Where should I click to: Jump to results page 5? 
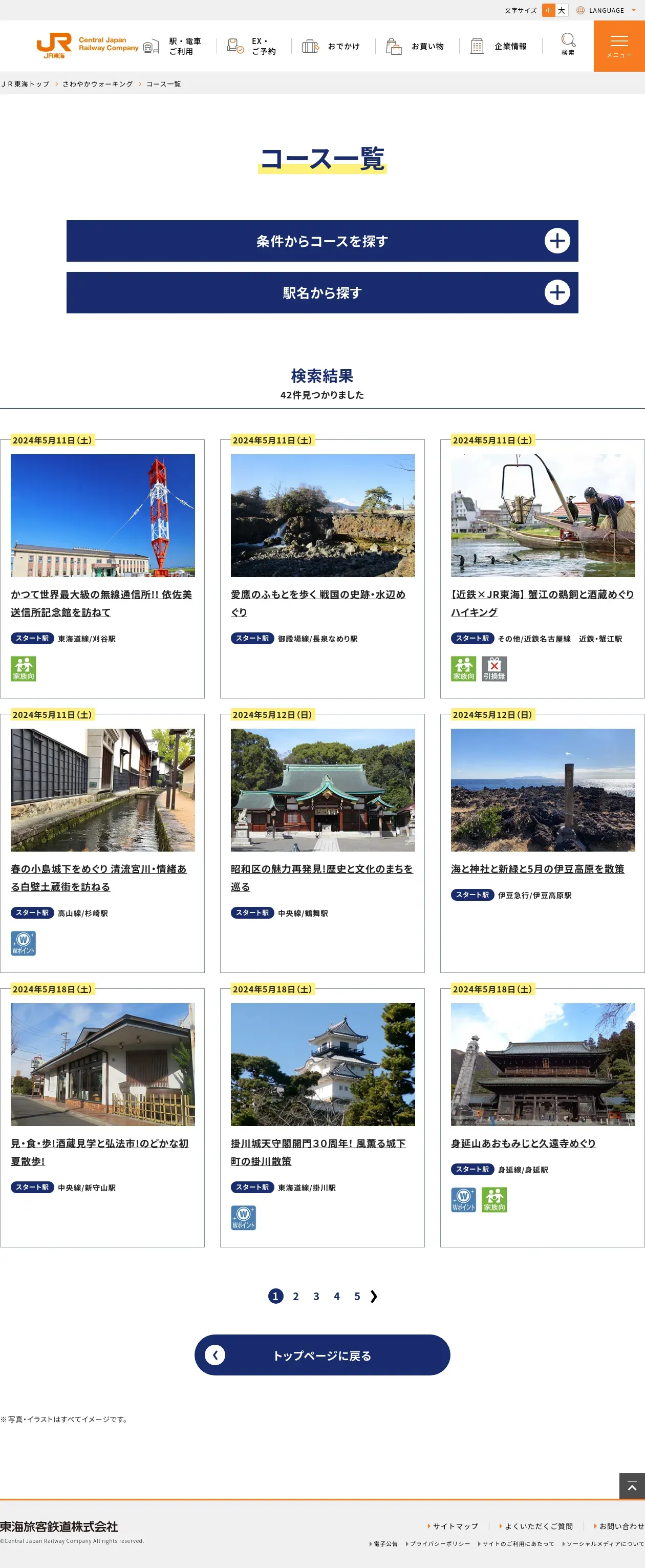pyautogui.click(x=357, y=1297)
